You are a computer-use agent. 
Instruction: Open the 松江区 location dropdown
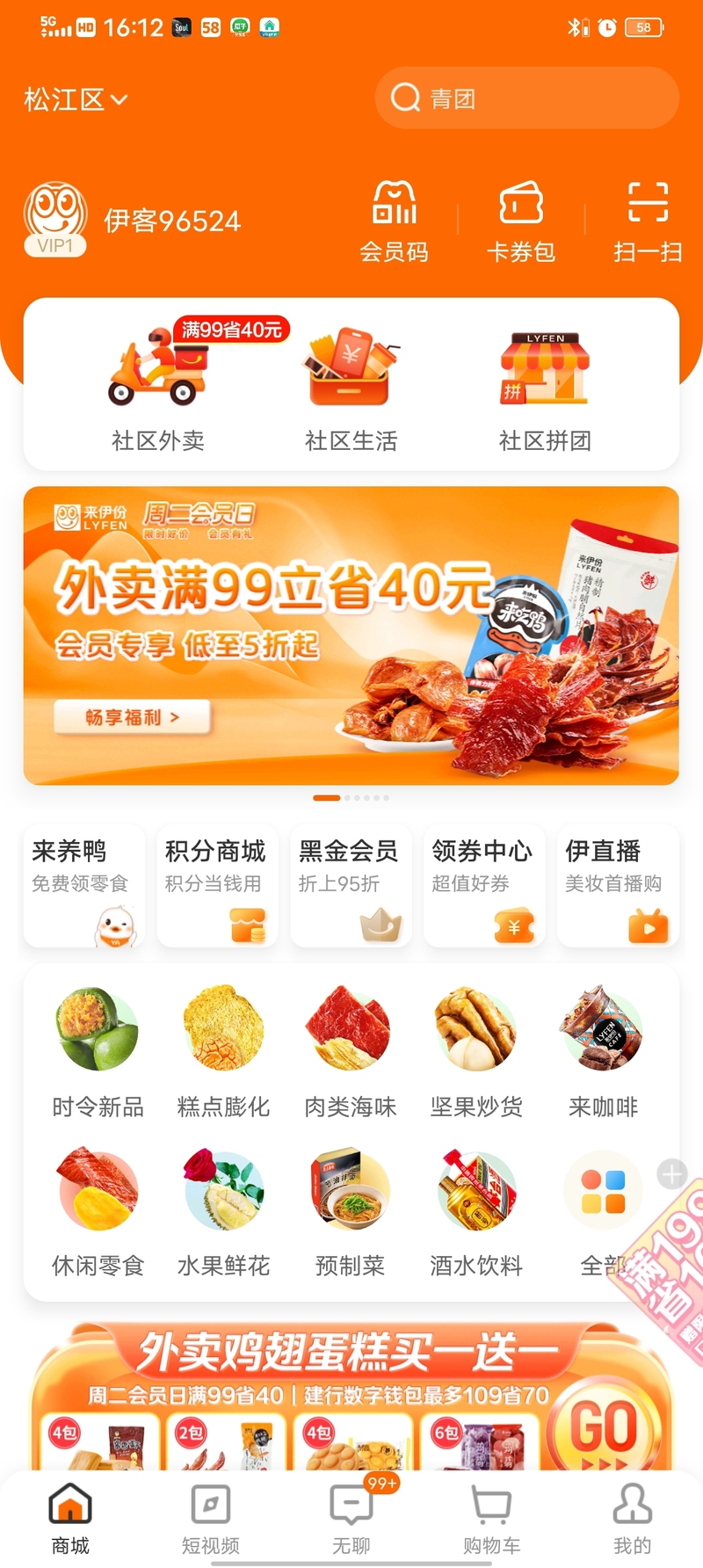coord(76,99)
